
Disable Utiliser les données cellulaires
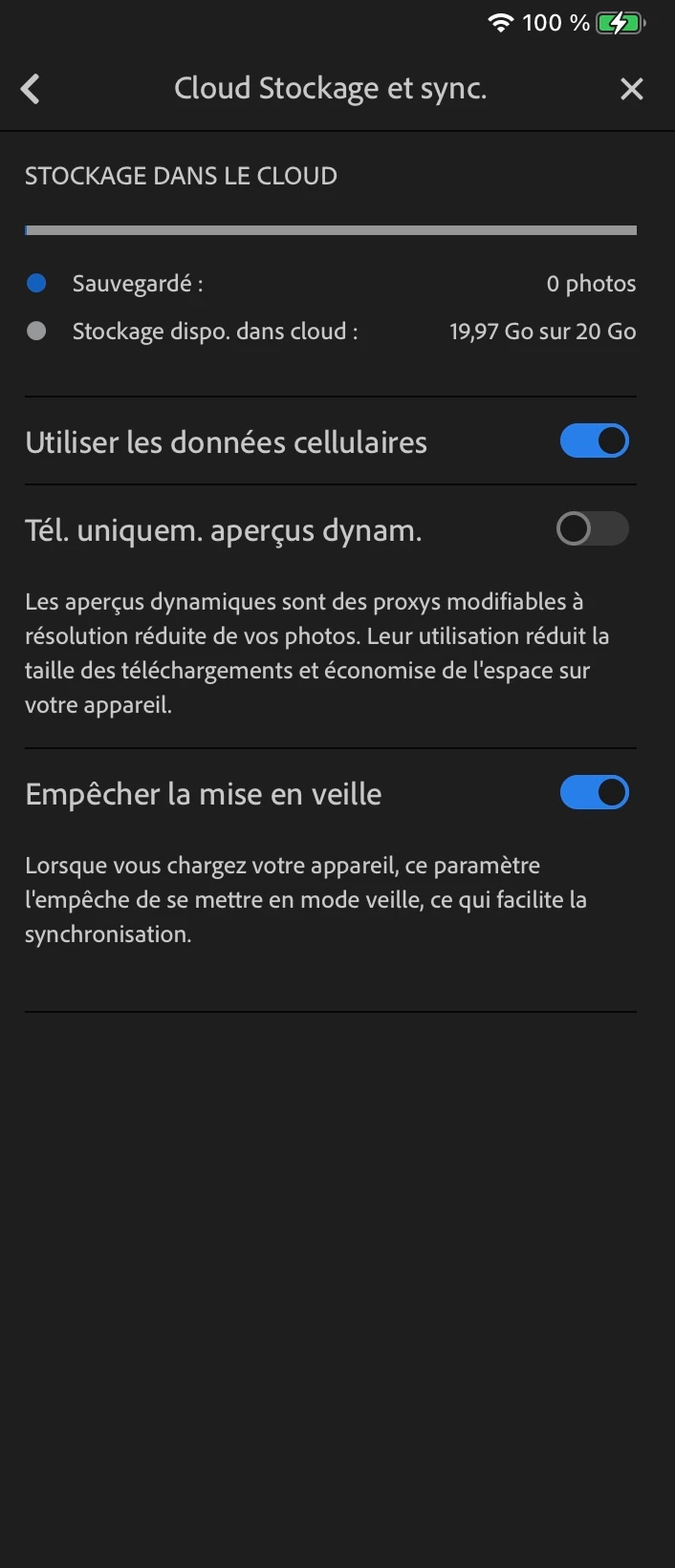pos(594,441)
